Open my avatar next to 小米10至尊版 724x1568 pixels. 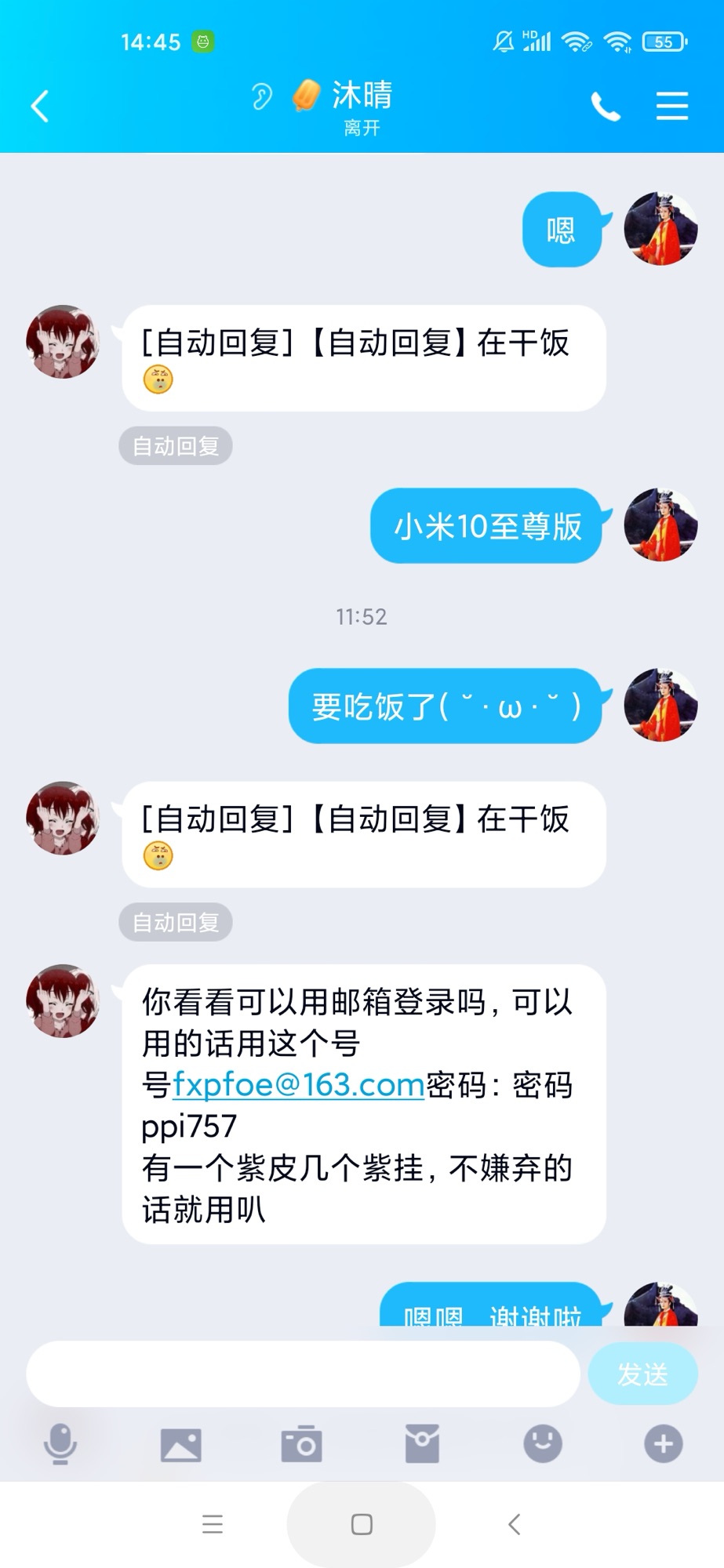point(660,525)
